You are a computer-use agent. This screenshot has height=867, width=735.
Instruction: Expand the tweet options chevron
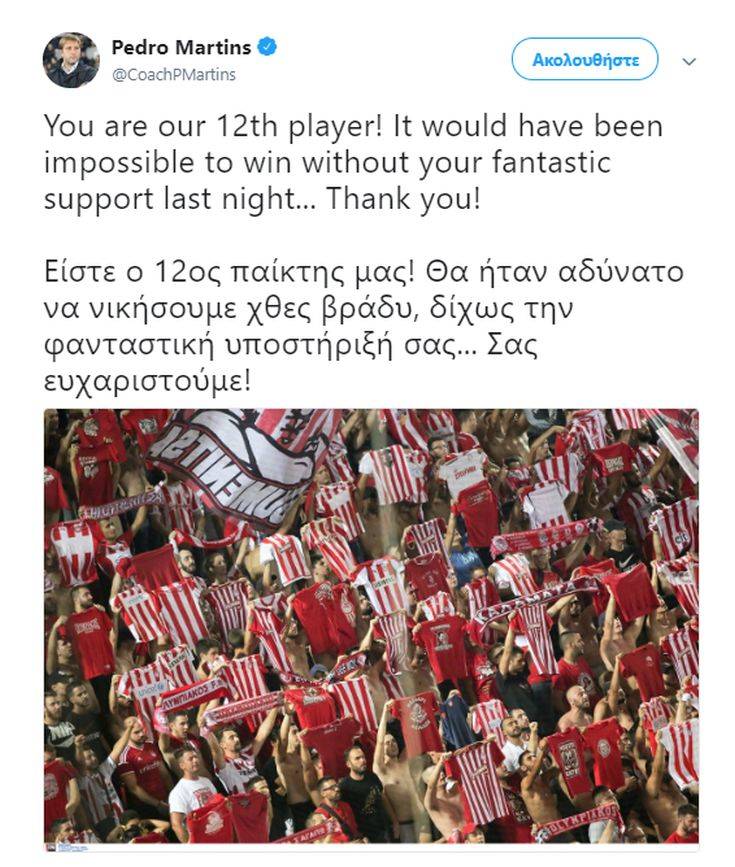(x=689, y=61)
